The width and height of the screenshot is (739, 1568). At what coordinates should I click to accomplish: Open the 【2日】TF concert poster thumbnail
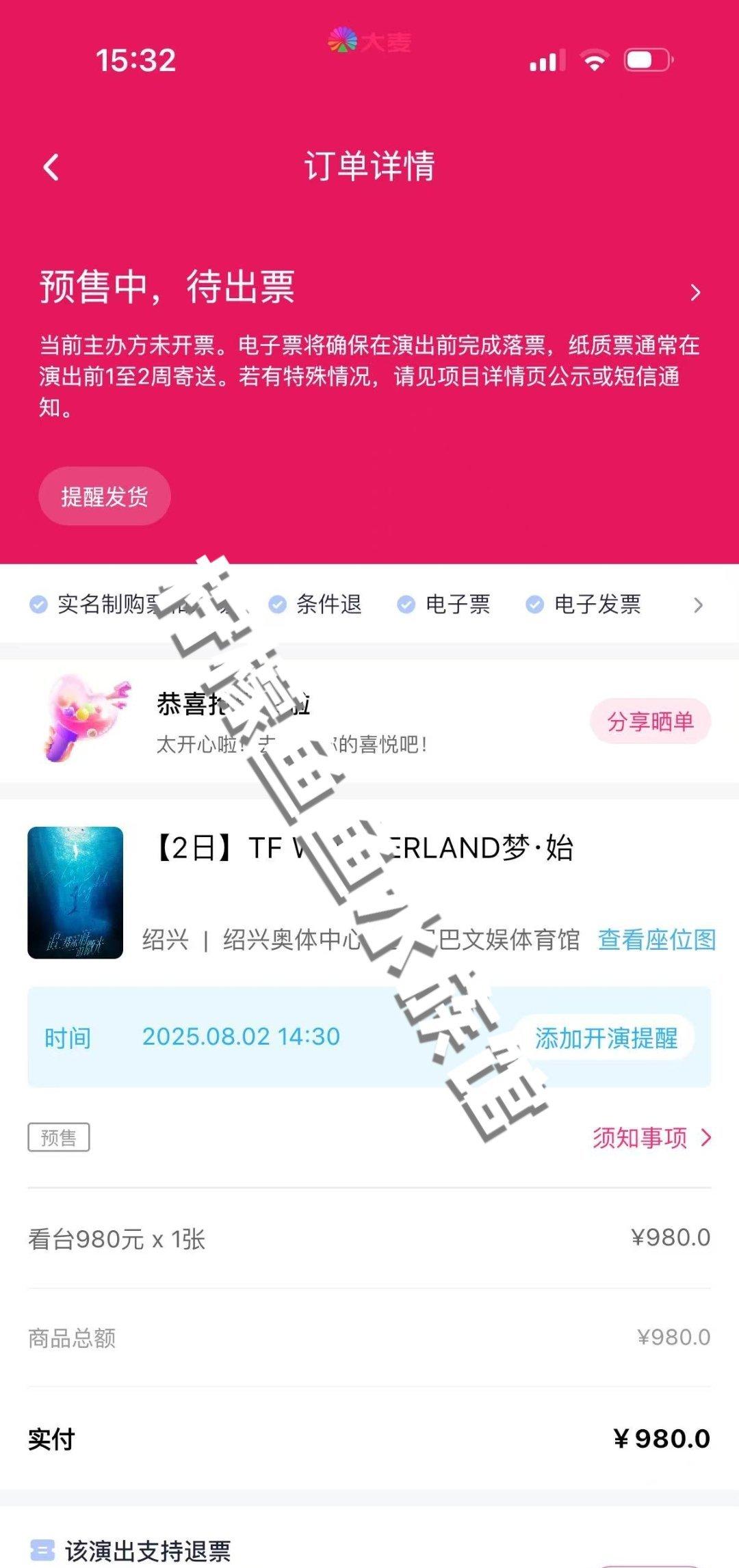click(75, 892)
